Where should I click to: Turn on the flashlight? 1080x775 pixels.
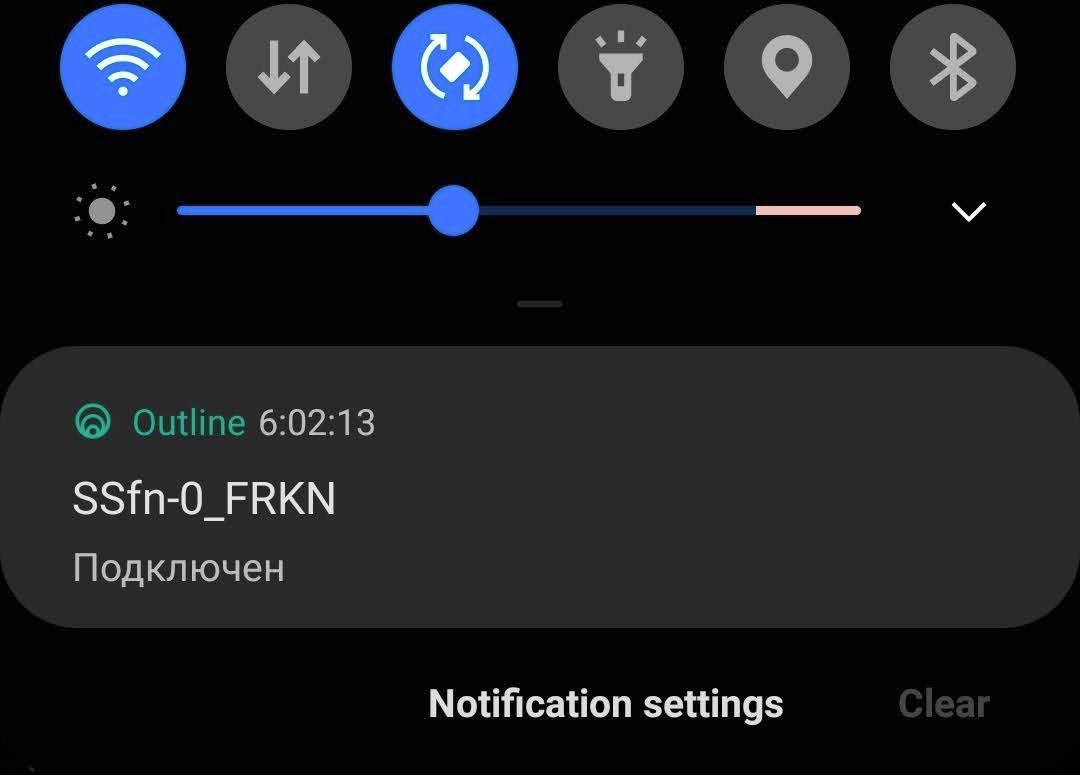coord(620,68)
